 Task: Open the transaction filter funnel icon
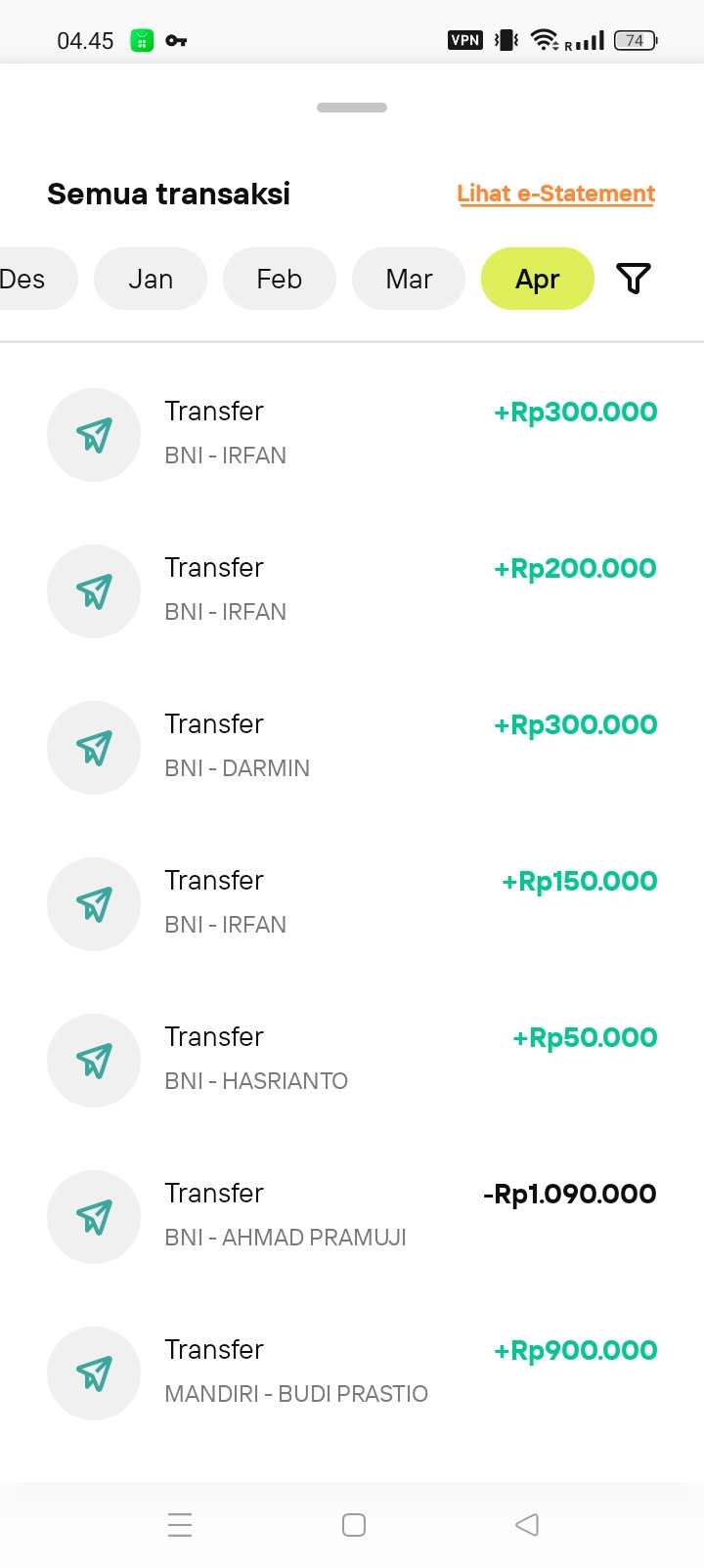[x=634, y=279]
